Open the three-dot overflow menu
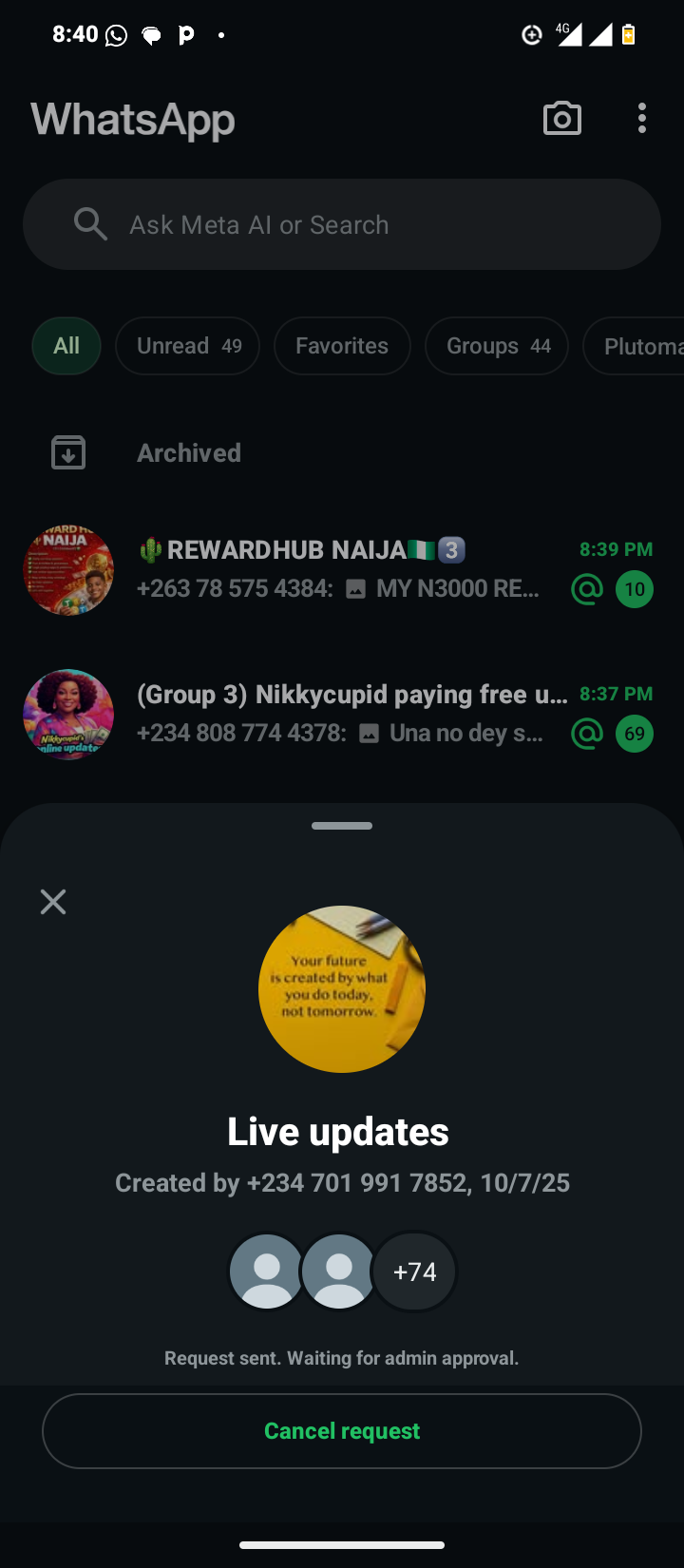The image size is (684, 1568). point(642,119)
